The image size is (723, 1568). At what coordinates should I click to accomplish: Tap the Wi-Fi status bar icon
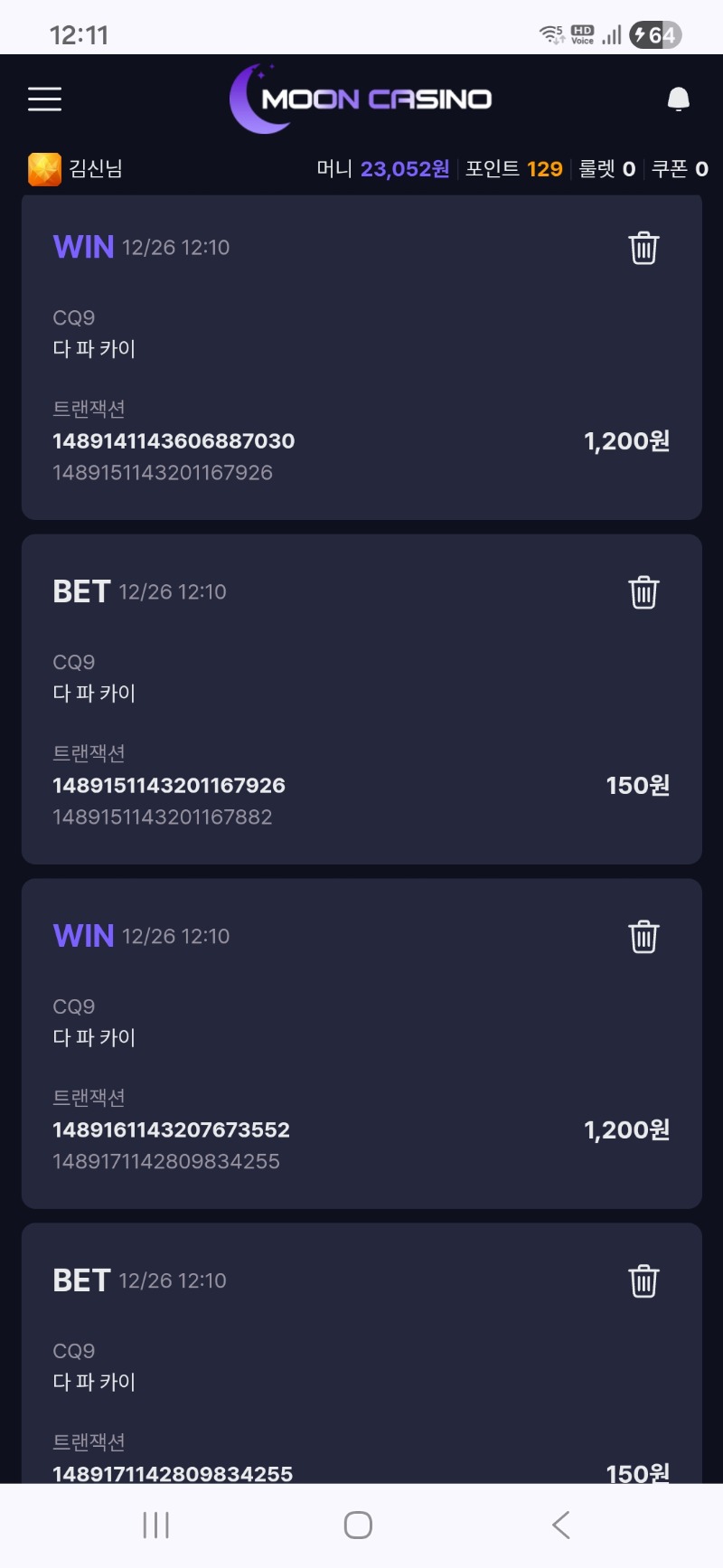[551, 34]
